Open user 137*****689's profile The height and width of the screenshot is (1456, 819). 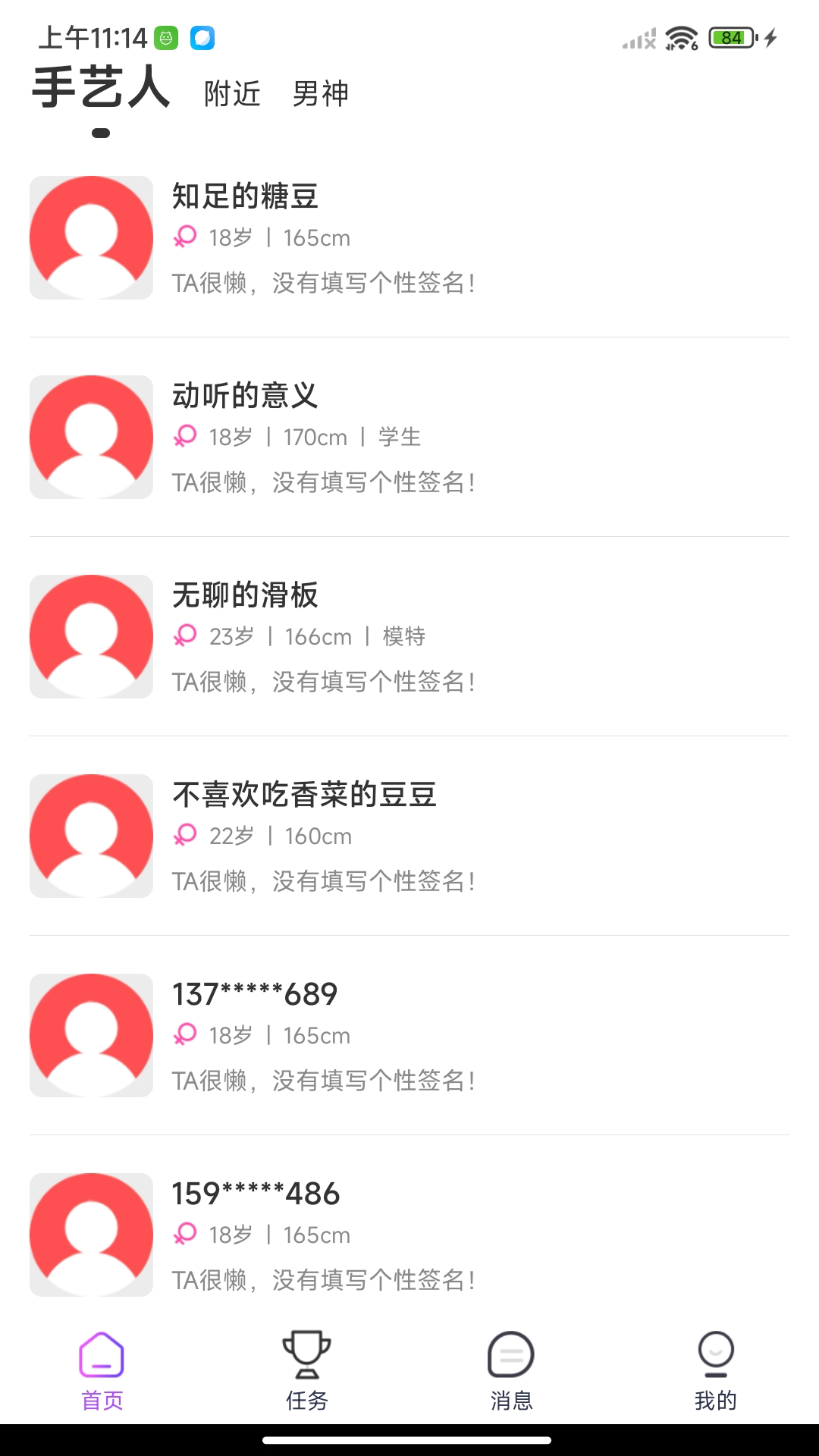[x=409, y=1036]
